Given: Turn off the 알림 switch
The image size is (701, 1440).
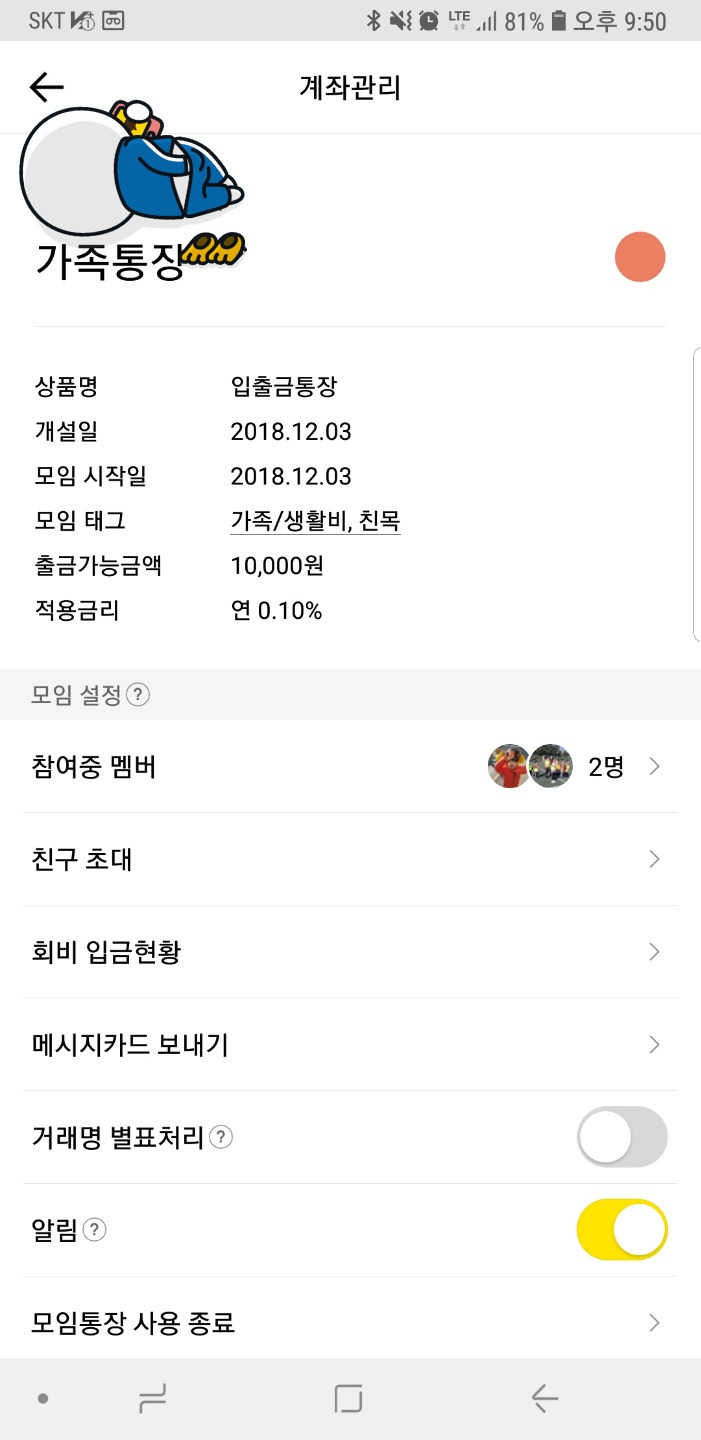Looking at the screenshot, I should tap(622, 1230).
